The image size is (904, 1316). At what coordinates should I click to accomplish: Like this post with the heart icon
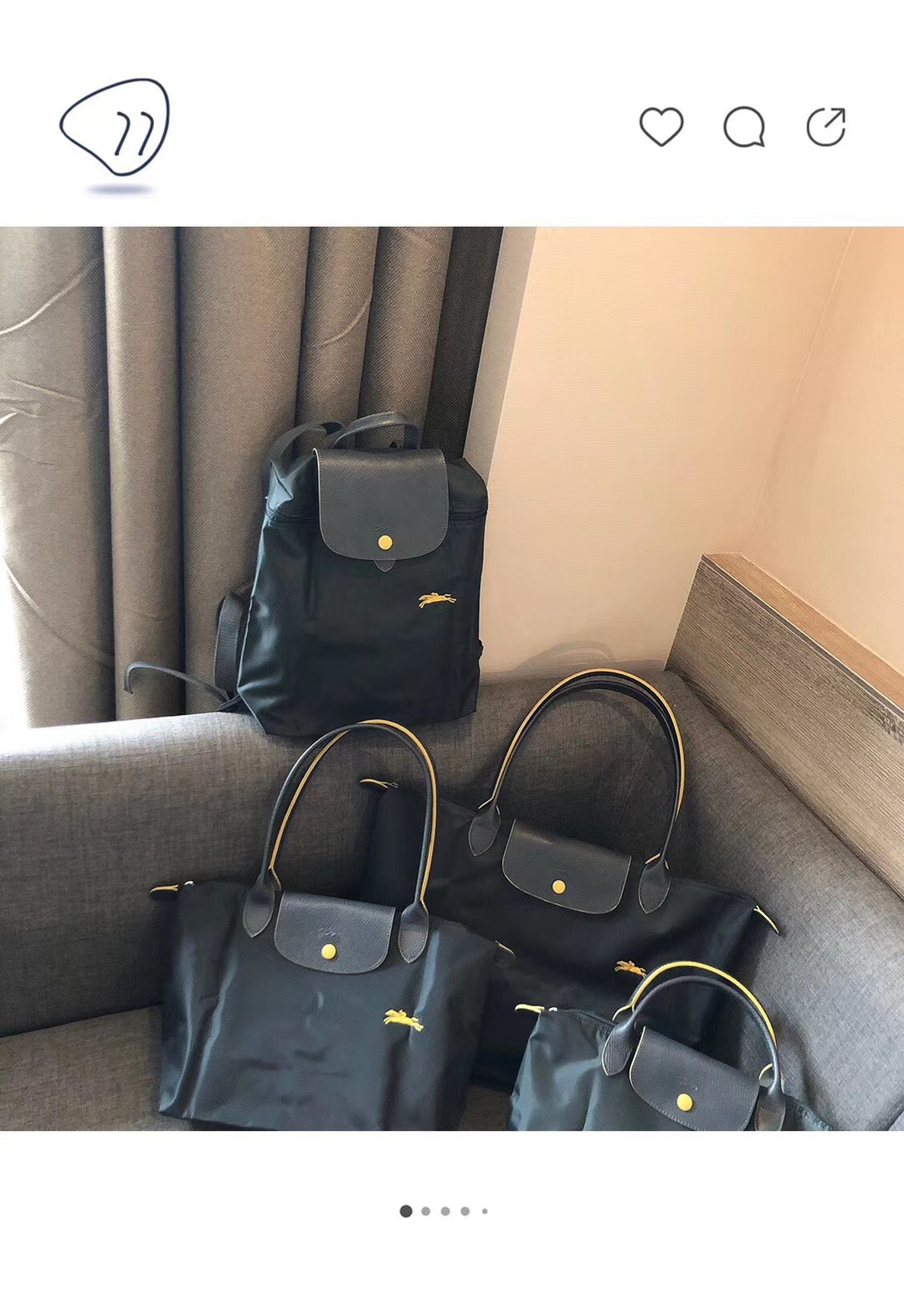(x=661, y=127)
